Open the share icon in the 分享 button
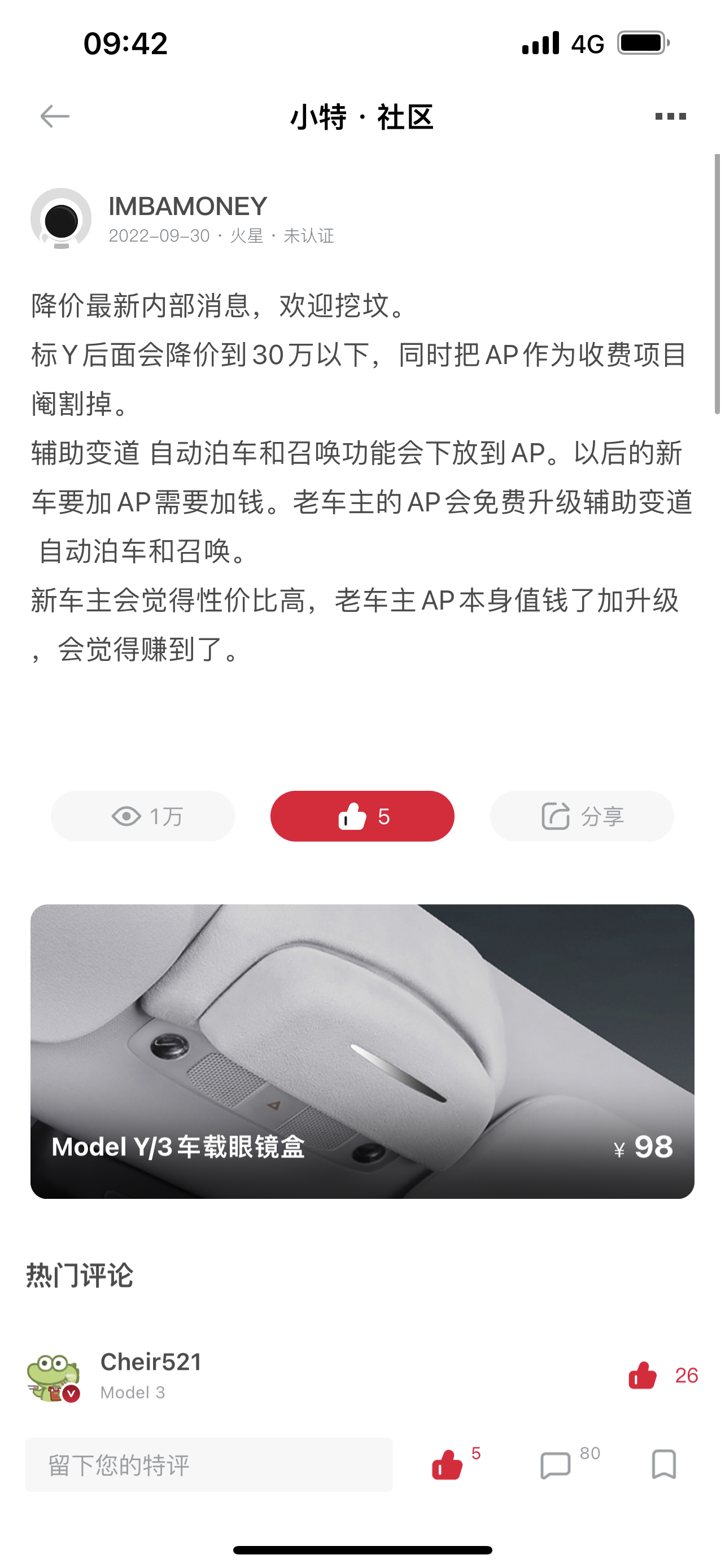 click(x=555, y=816)
